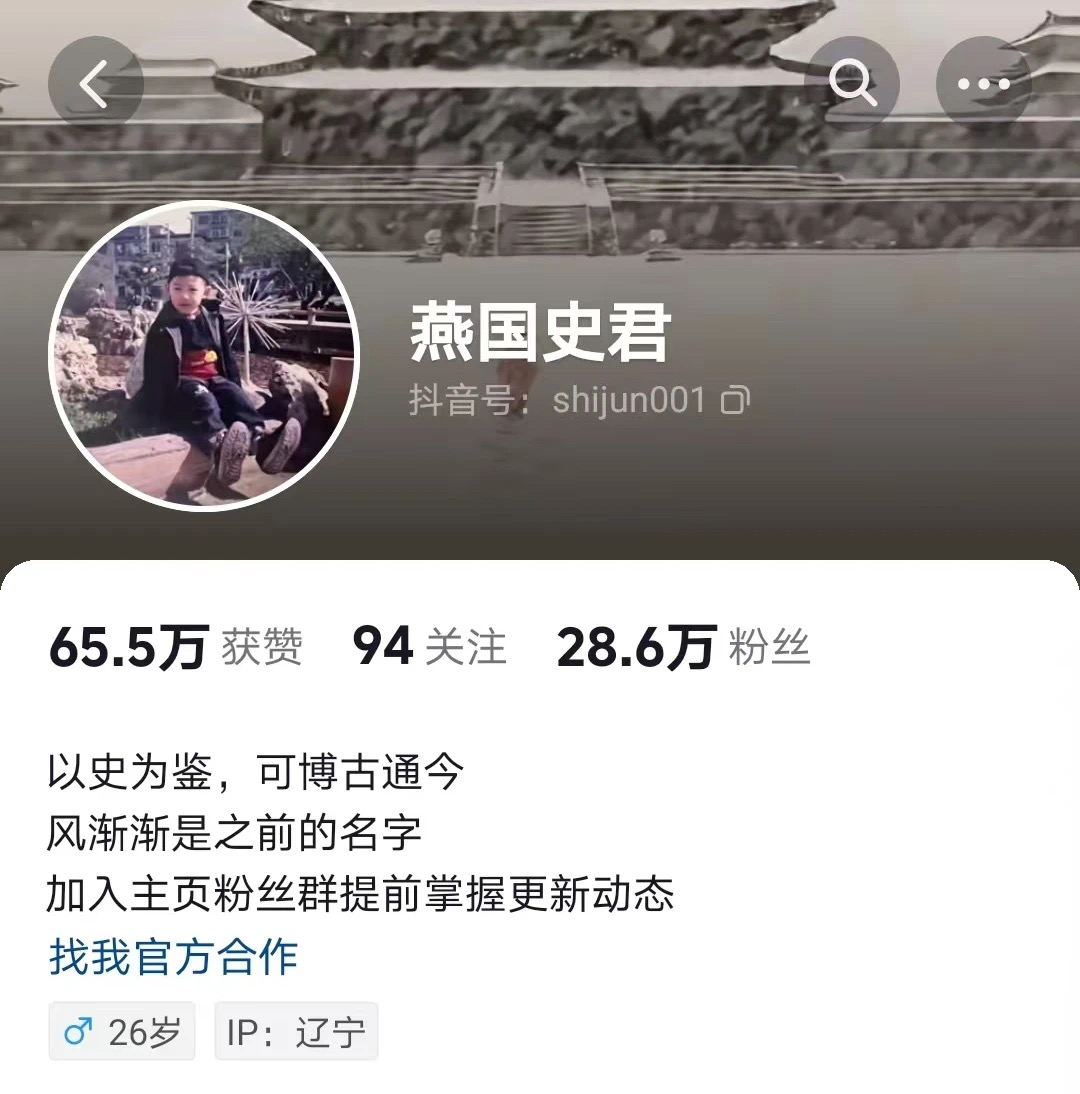
Task: View the profile avatar photo
Action: pyautogui.click(x=203, y=356)
